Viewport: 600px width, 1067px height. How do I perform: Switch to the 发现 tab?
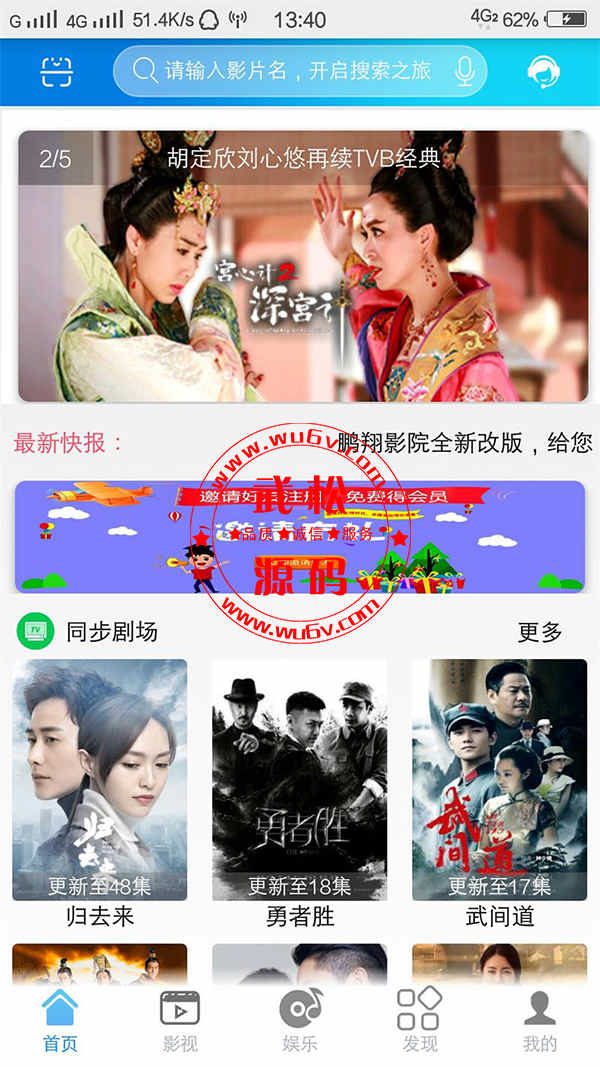pyautogui.click(x=420, y=1021)
